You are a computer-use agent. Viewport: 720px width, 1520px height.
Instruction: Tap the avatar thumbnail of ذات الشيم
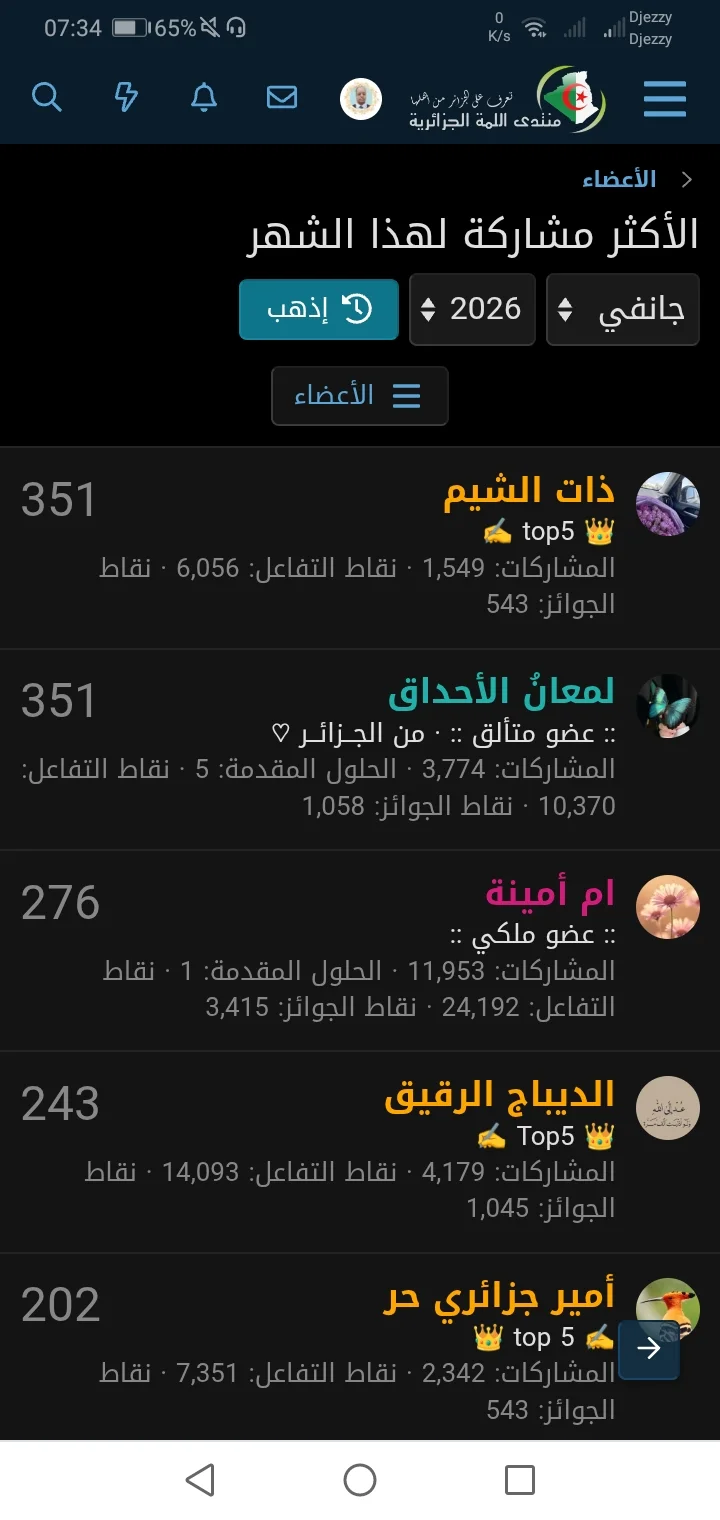[667, 502]
